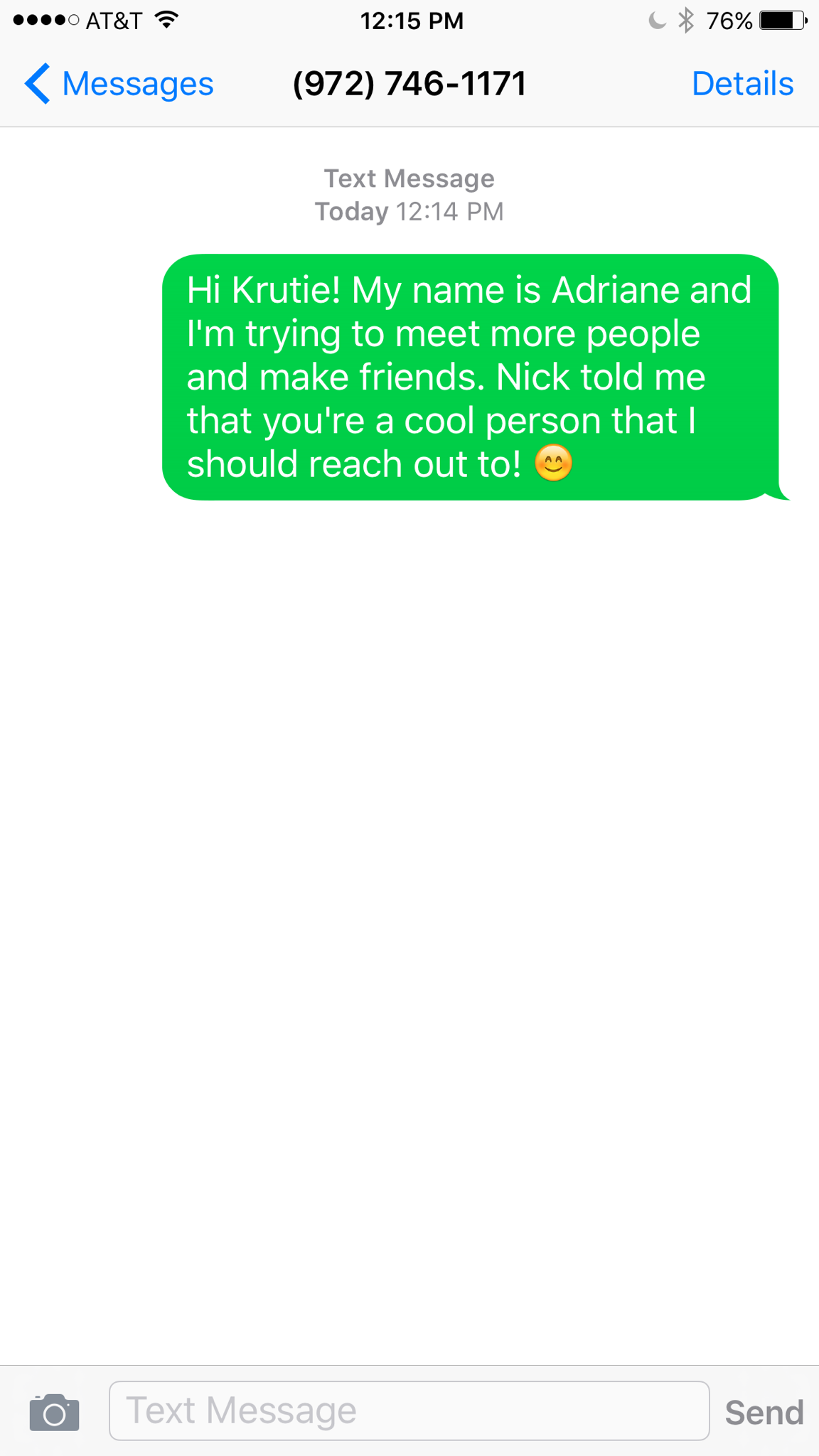
Task: Open Details for this conversation
Action: coord(742,84)
